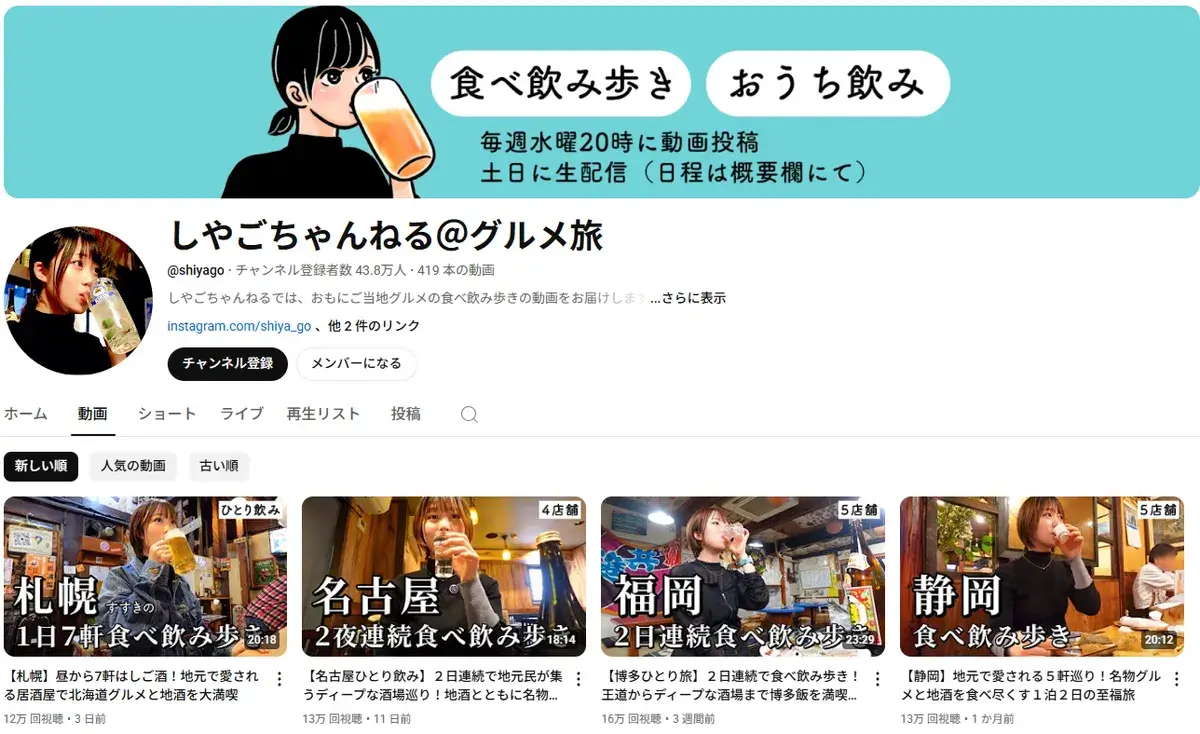This screenshot has width=1200, height=734.
Task: Sort videos by 古い順
Action: click(219, 466)
